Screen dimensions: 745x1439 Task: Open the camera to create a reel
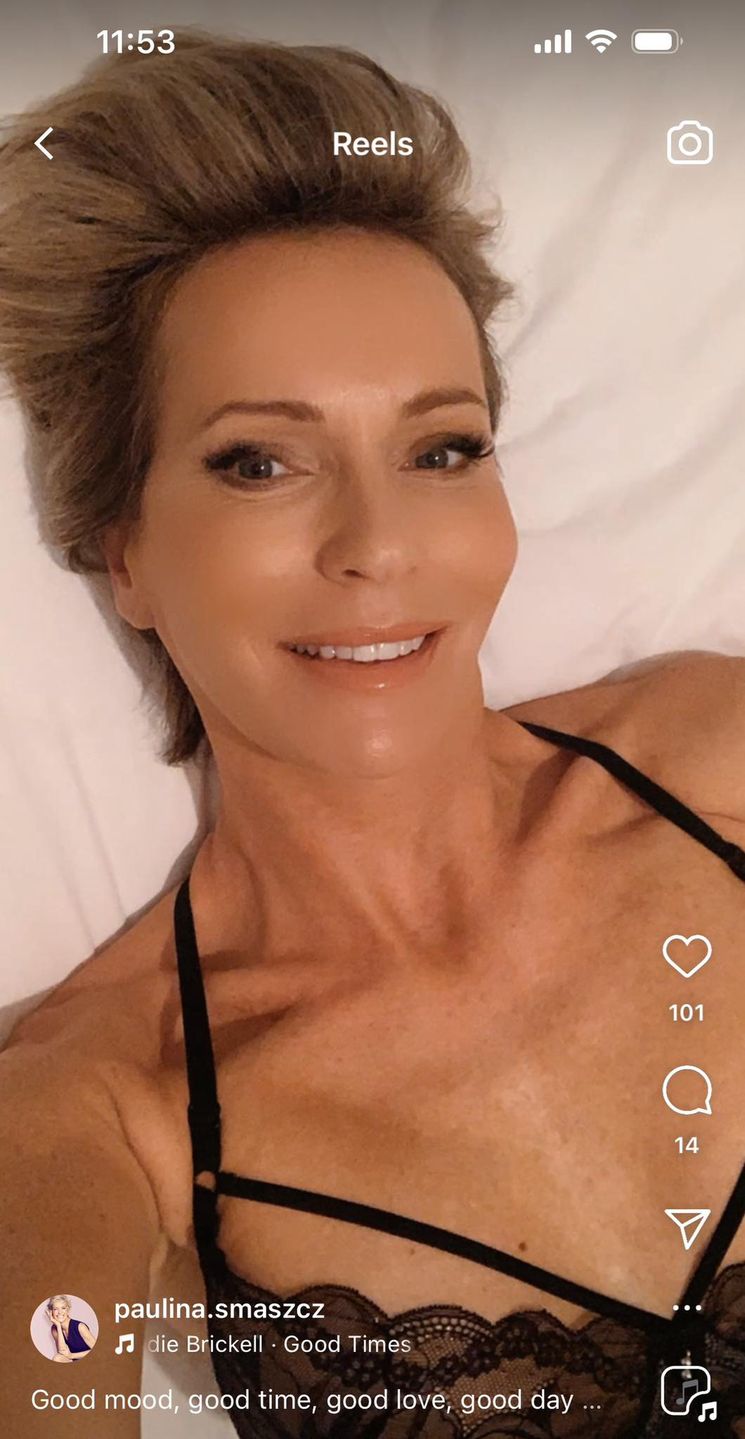pos(689,144)
